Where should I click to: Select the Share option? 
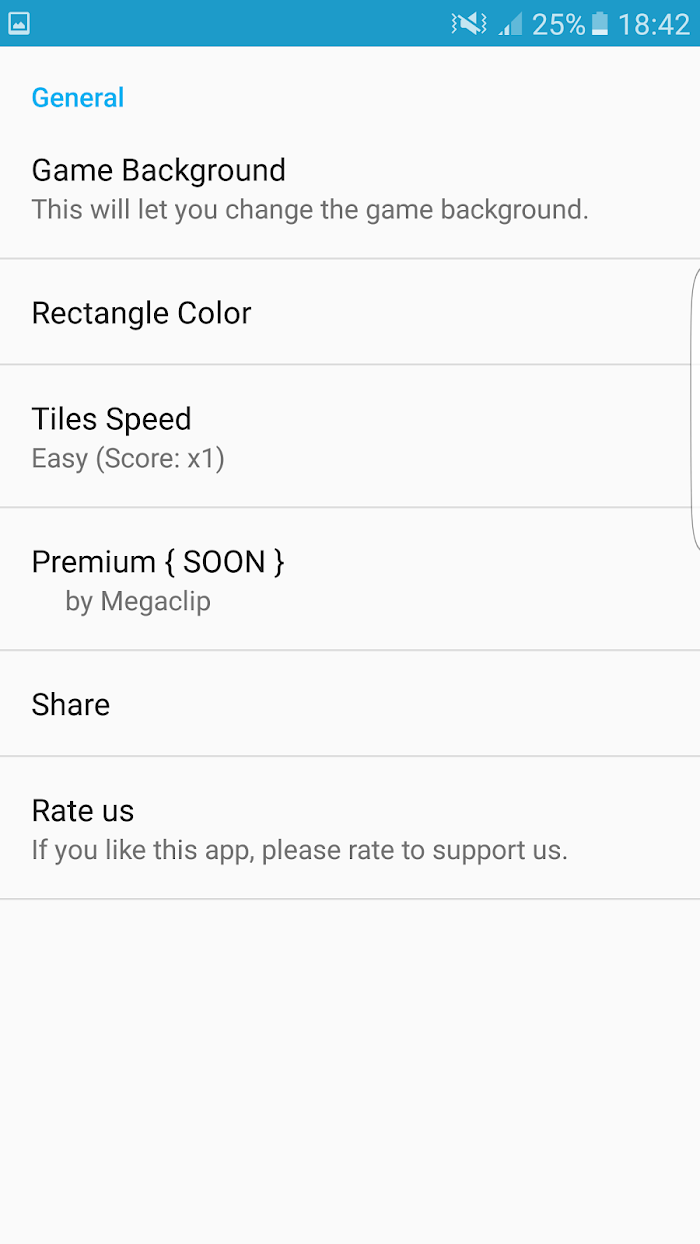coord(350,704)
